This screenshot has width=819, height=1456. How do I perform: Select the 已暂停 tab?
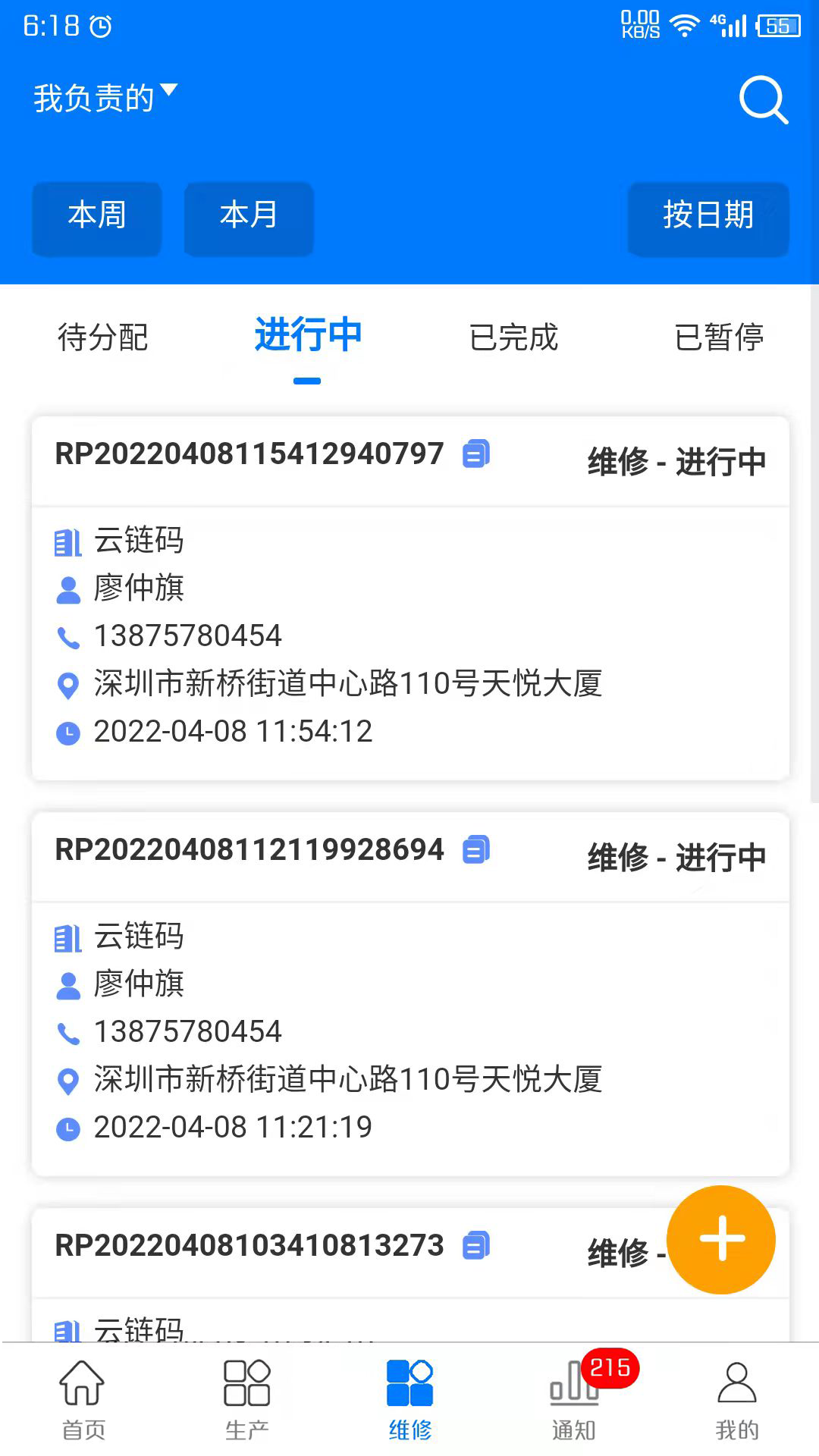click(x=720, y=338)
